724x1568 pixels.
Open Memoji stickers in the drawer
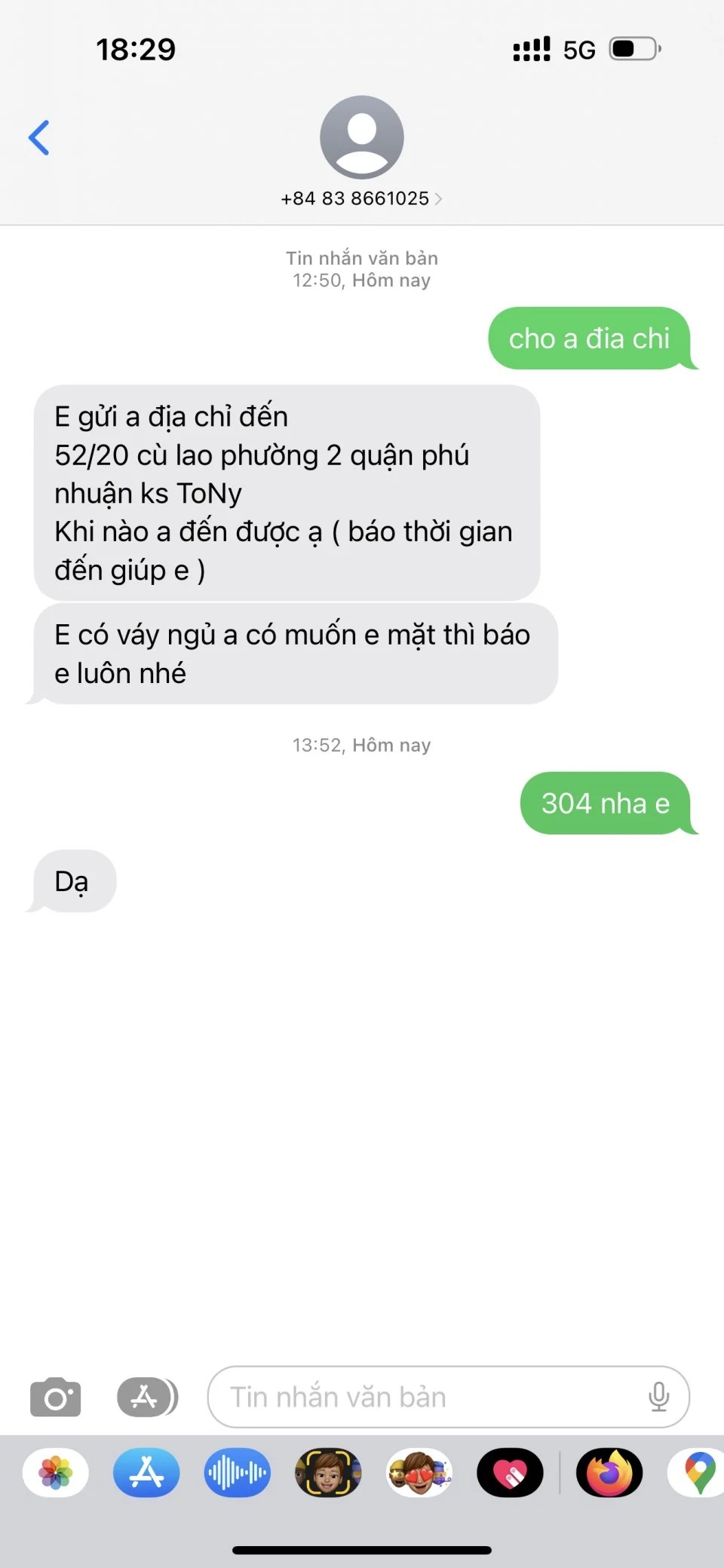(419, 1472)
